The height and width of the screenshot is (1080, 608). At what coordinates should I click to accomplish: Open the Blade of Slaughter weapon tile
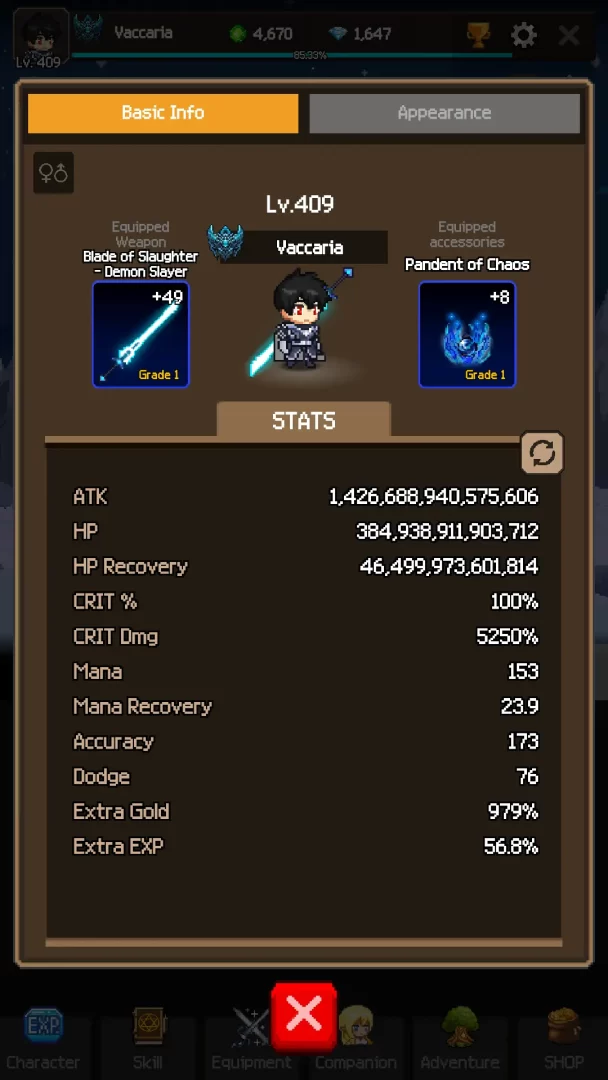(x=141, y=334)
